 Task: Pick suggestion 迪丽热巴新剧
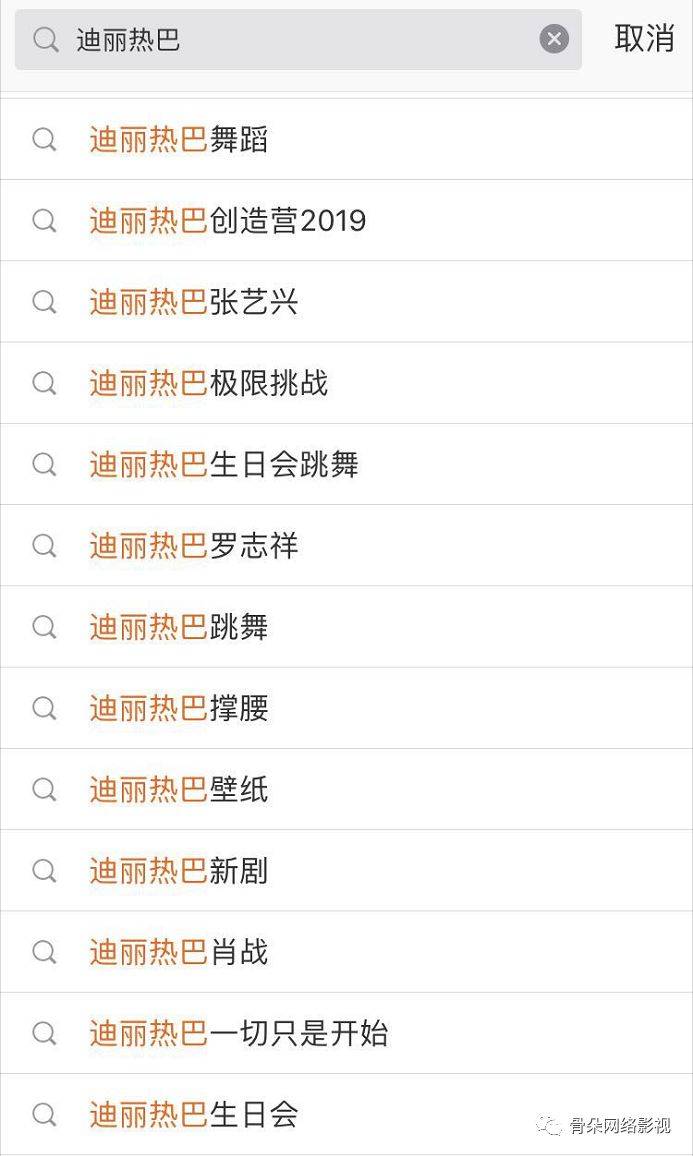(x=180, y=871)
